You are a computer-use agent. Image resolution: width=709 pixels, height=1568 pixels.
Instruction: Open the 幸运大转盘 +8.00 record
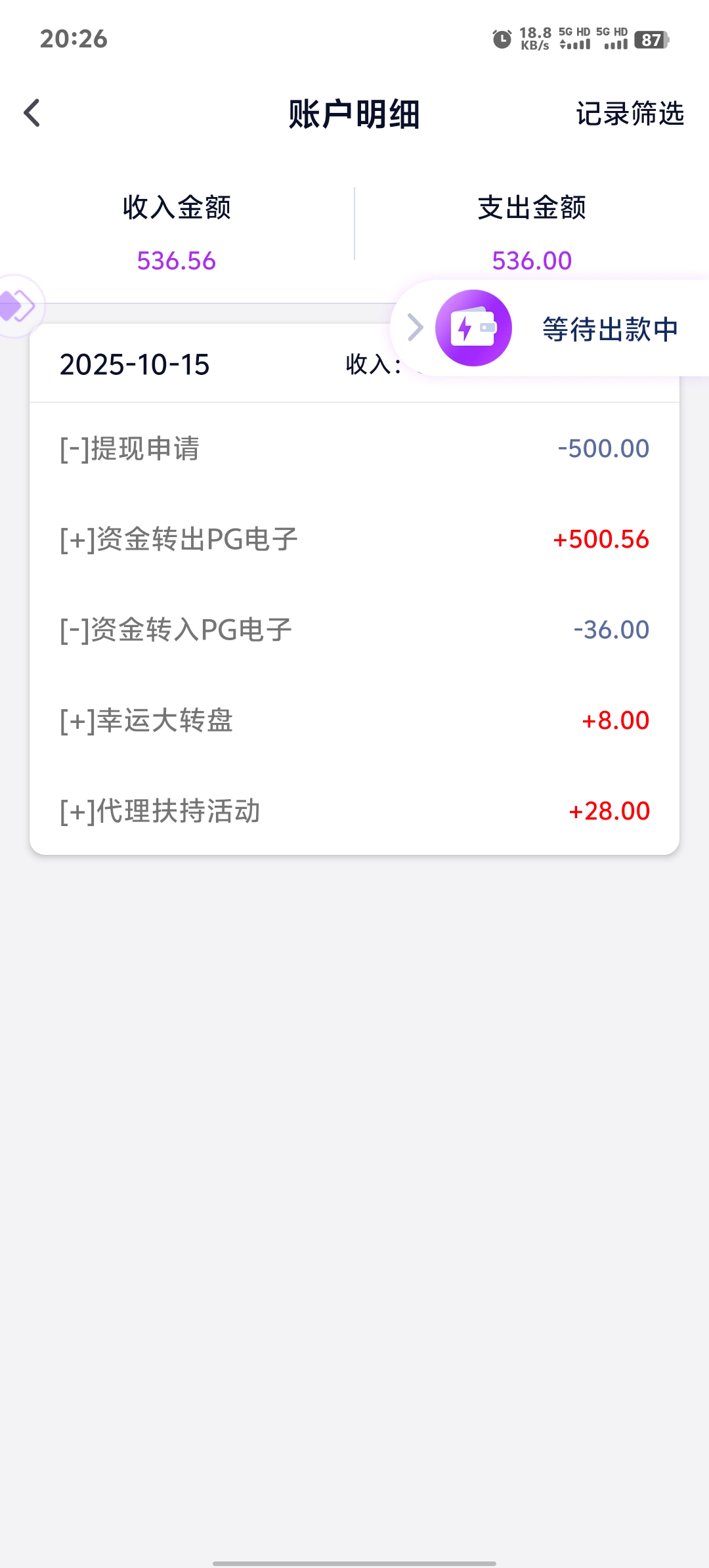click(x=354, y=720)
